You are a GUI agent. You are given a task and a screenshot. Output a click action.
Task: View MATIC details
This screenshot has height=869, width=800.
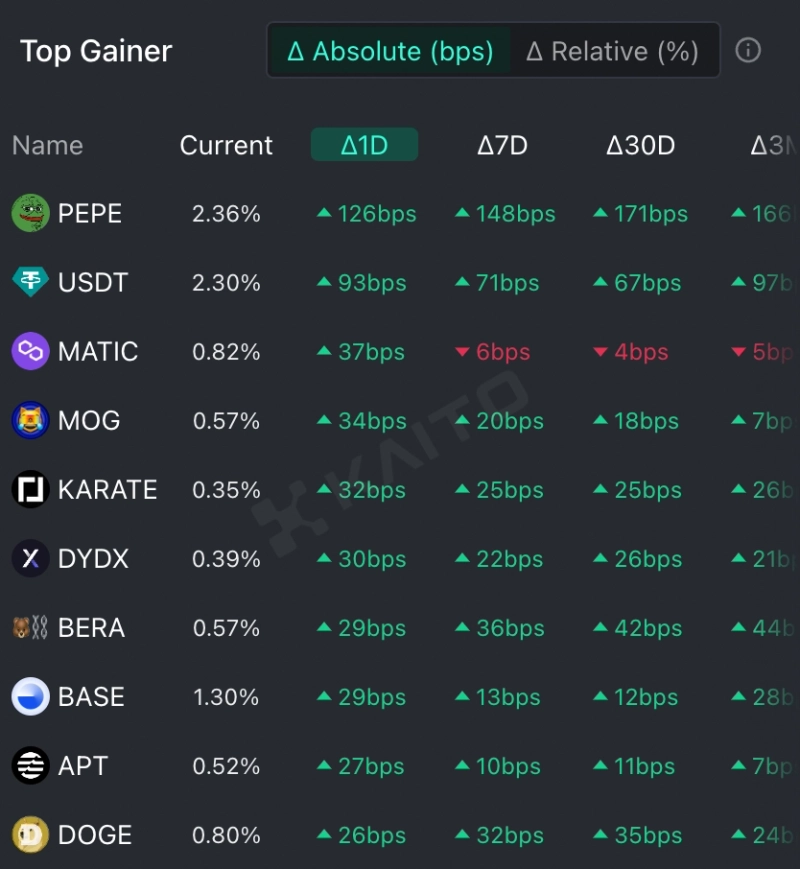pos(98,352)
